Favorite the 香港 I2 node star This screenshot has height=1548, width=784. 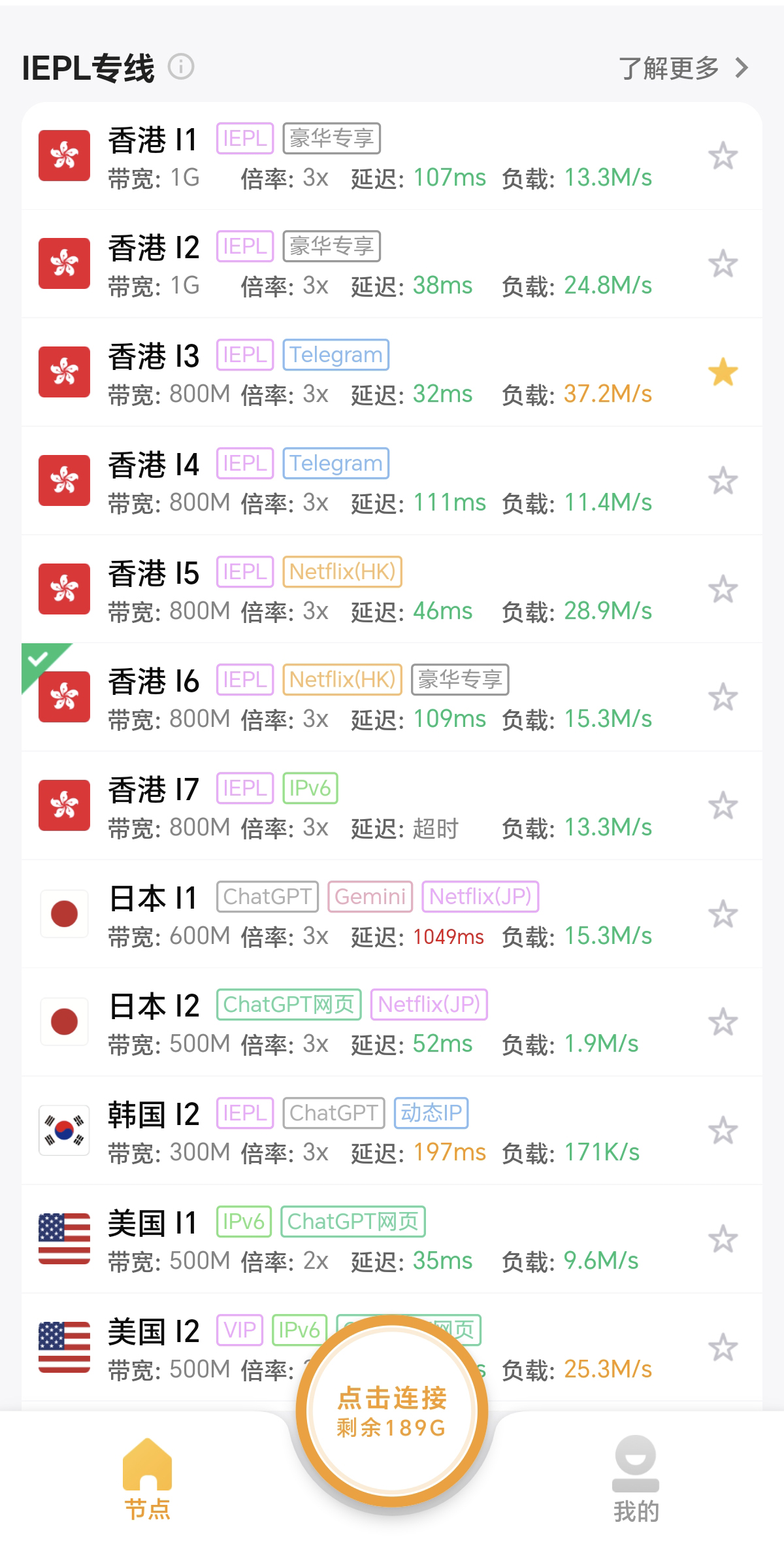coord(723,265)
